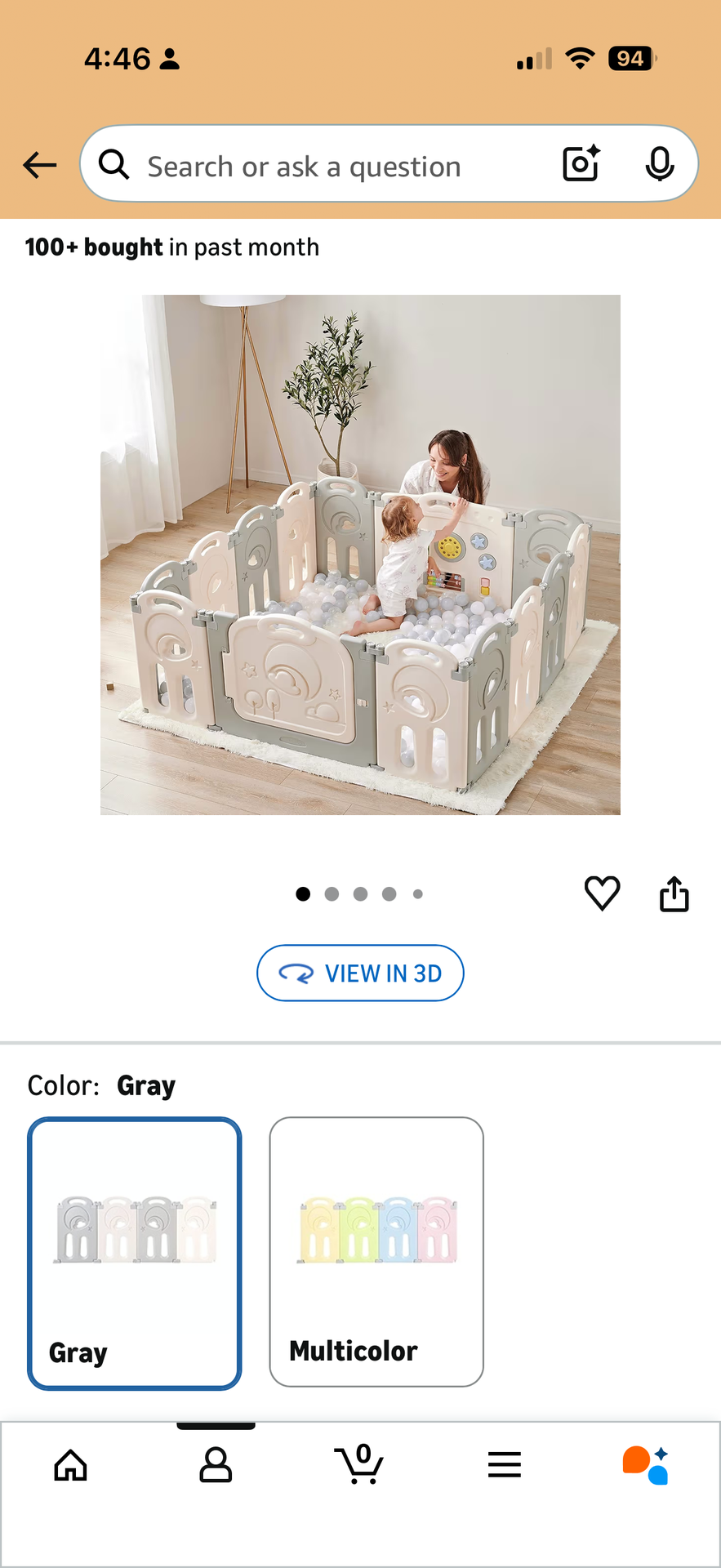Start voice search with the microphone
The height and width of the screenshot is (1568, 721).
[660, 164]
